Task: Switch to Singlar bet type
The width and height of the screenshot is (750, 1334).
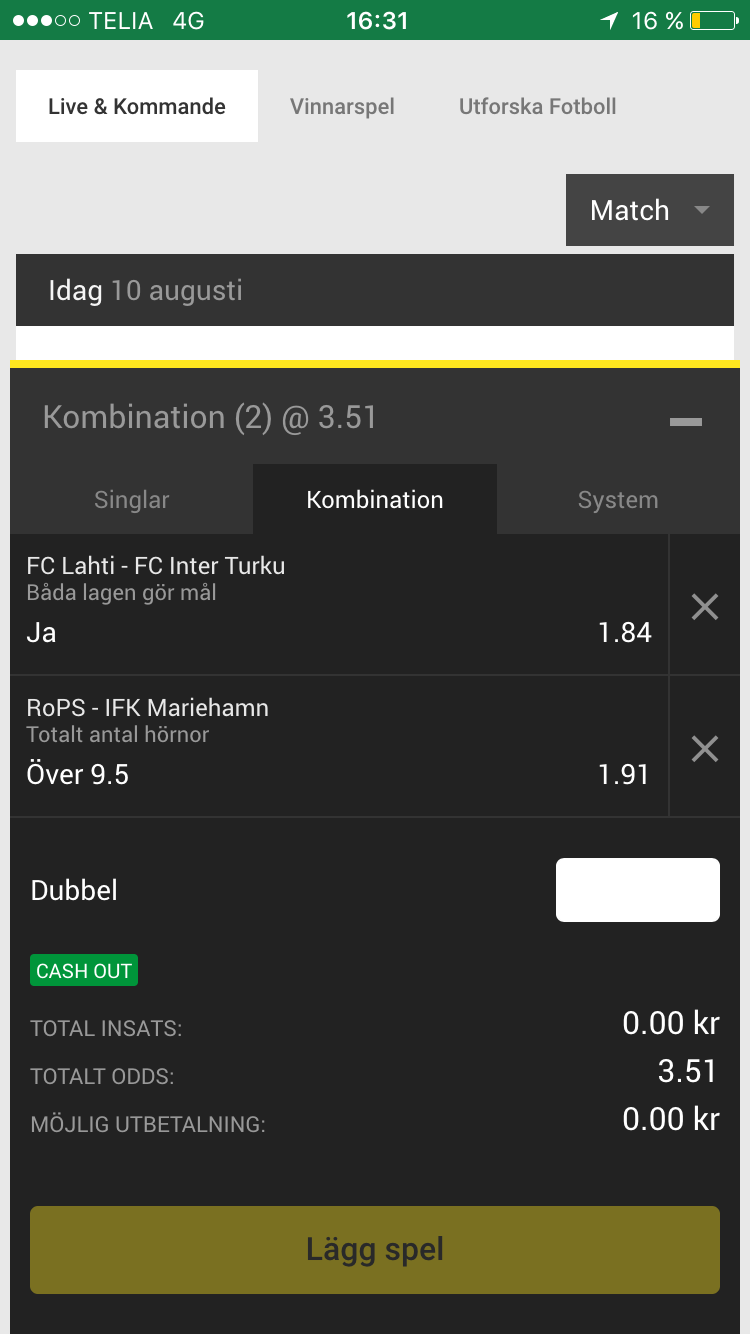Action: (132, 499)
